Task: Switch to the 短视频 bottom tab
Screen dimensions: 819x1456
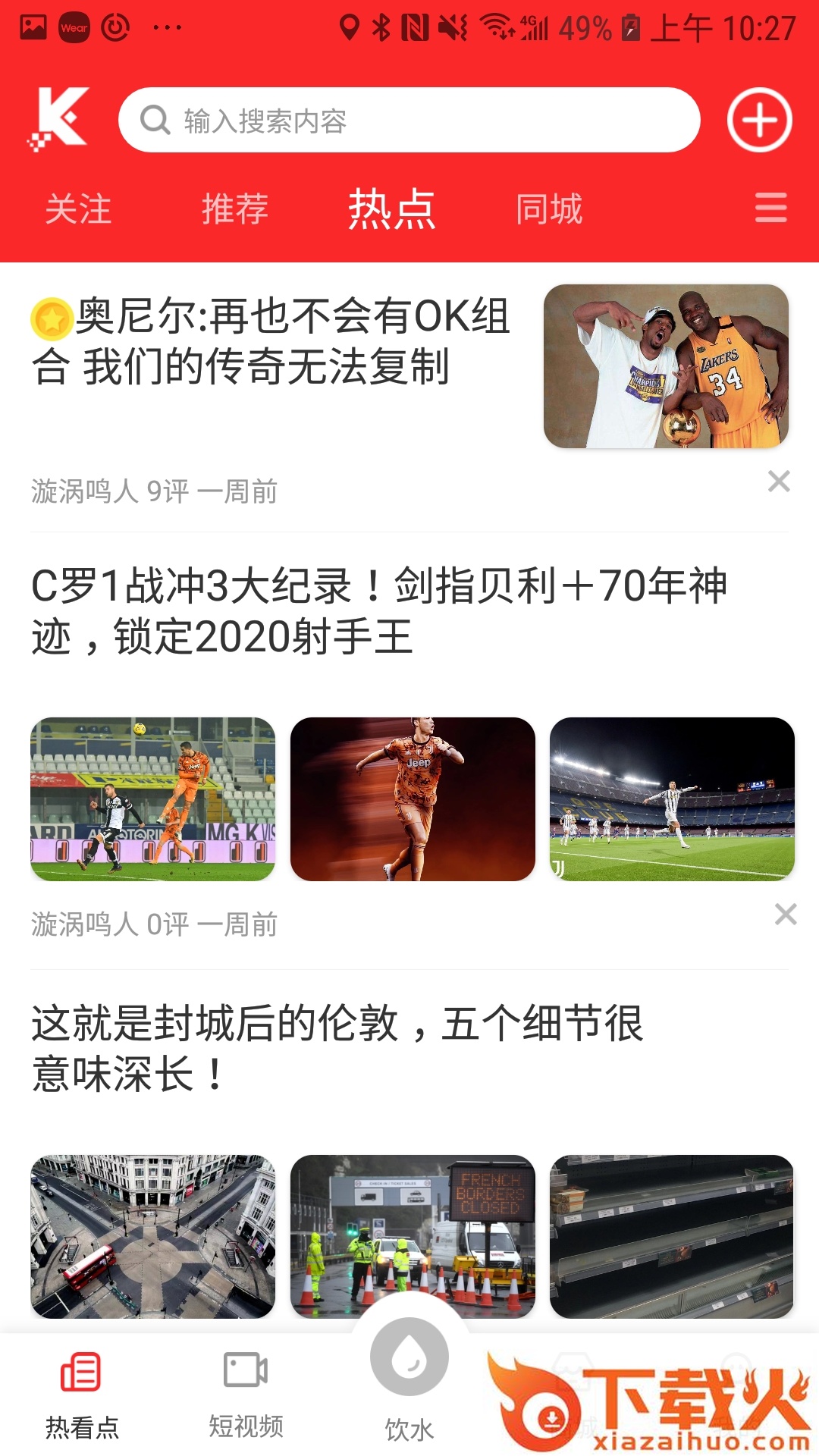Action: (x=246, y=1395)
